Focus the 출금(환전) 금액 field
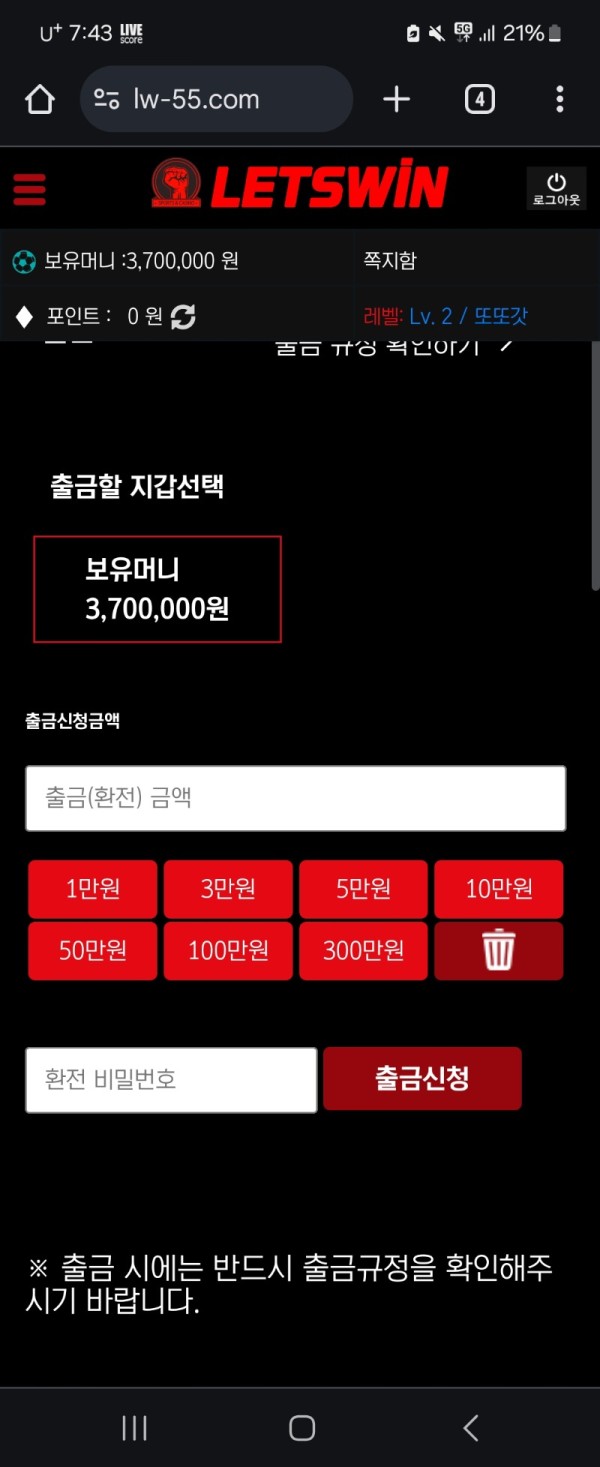Image resolution: width=600 pixels, height=1467 pixels. click(296, 798)
